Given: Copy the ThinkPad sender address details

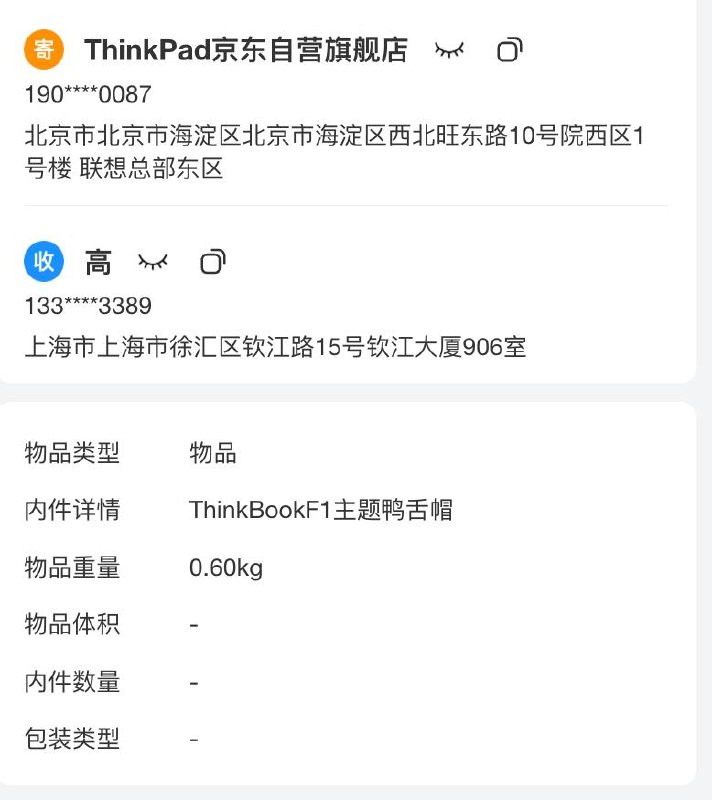Looking at the screenshot, I should tap(510, 50).
